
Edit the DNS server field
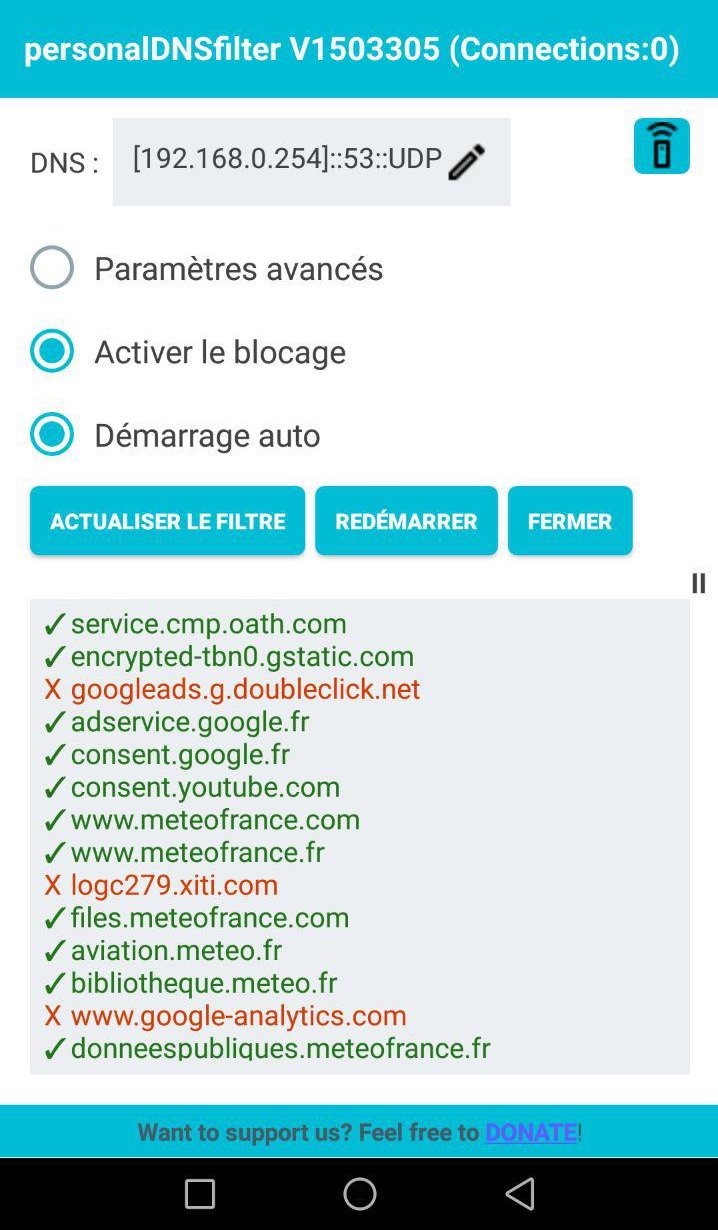311,161
